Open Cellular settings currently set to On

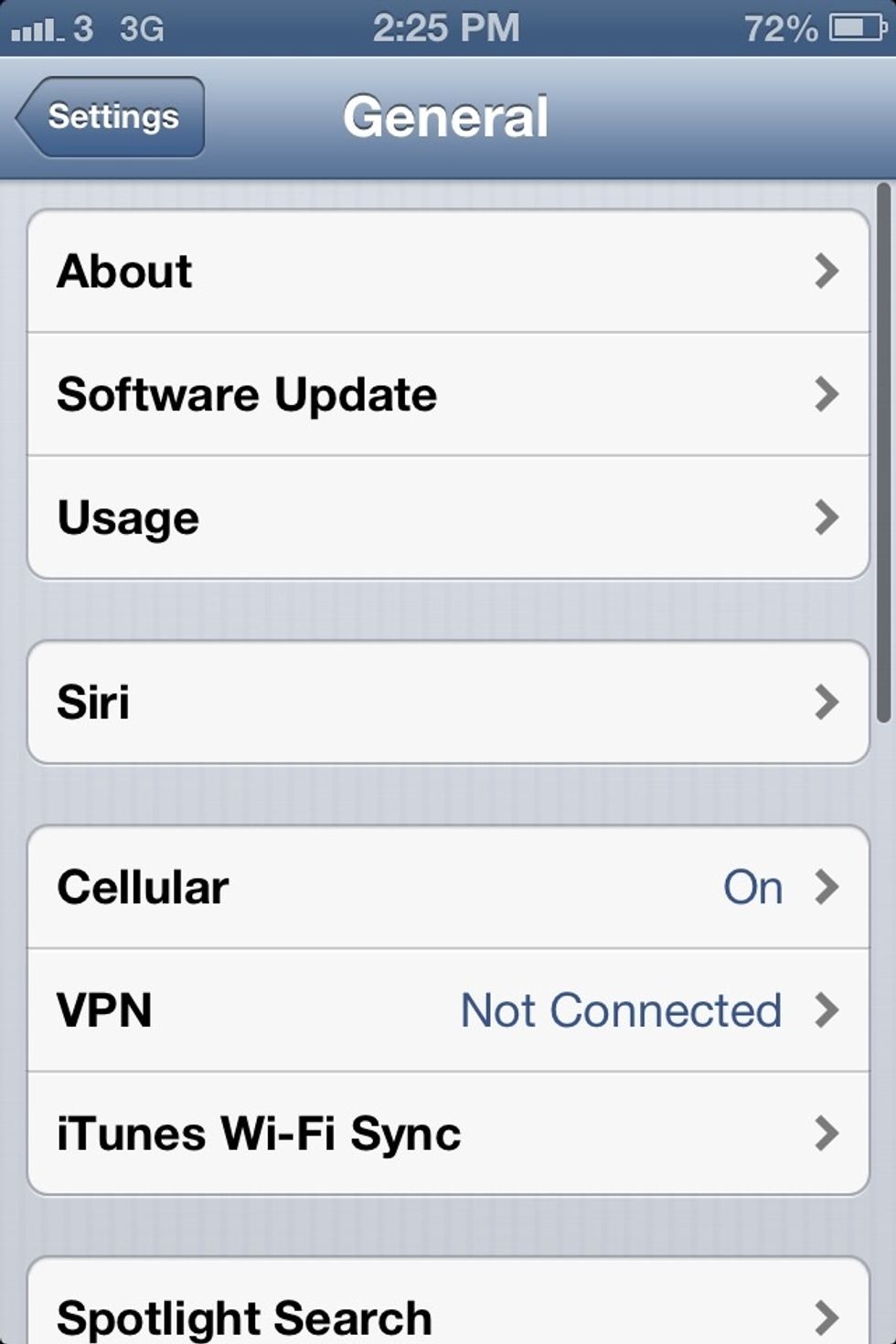pyautogui.click(x=366, y=886)
